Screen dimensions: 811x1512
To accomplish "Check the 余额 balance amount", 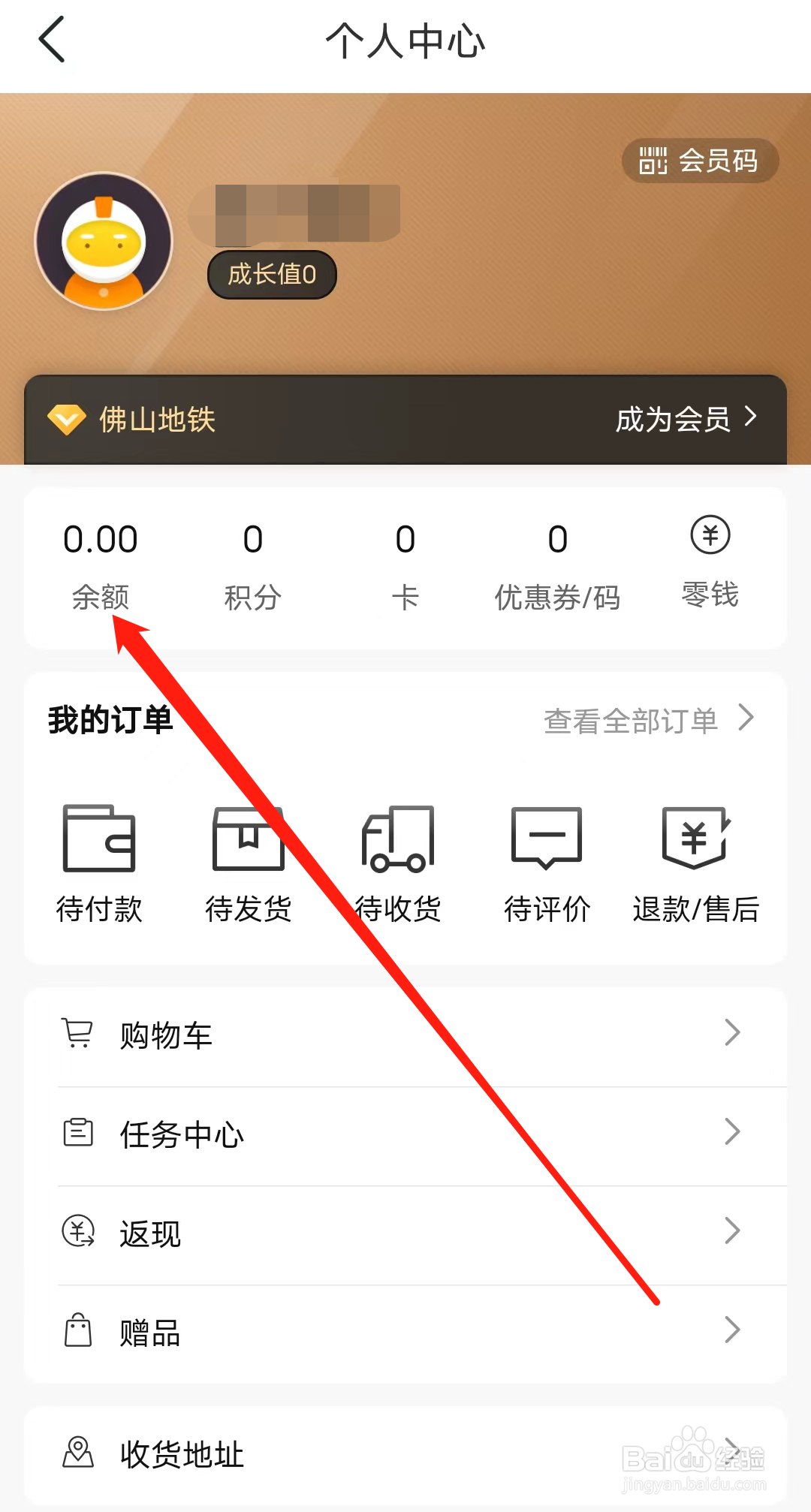I will pos(101,538).
